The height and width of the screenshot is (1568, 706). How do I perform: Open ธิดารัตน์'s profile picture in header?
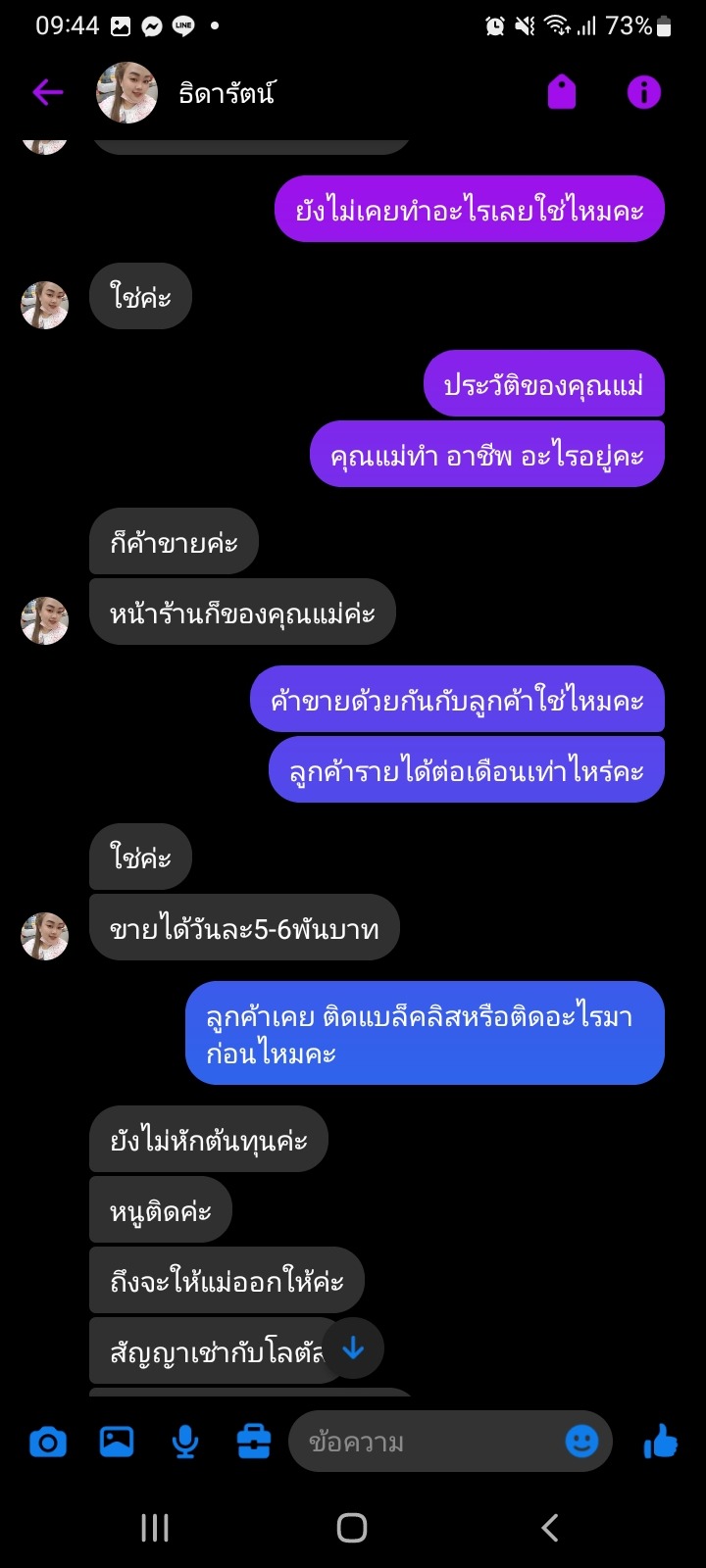pos(126,93)
